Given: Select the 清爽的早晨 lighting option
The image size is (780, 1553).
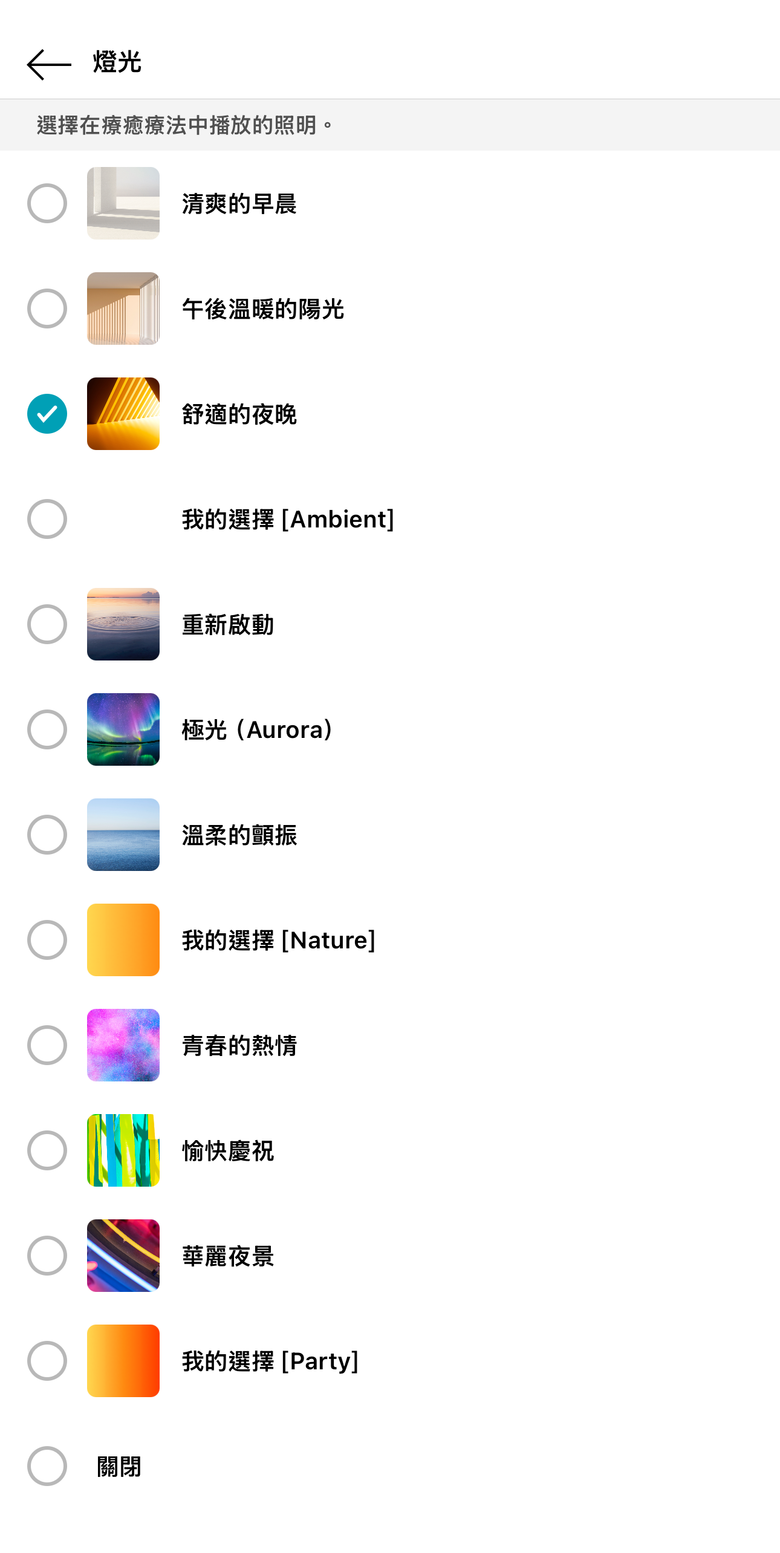Looking at the screenshot, I should coord(47,203).
